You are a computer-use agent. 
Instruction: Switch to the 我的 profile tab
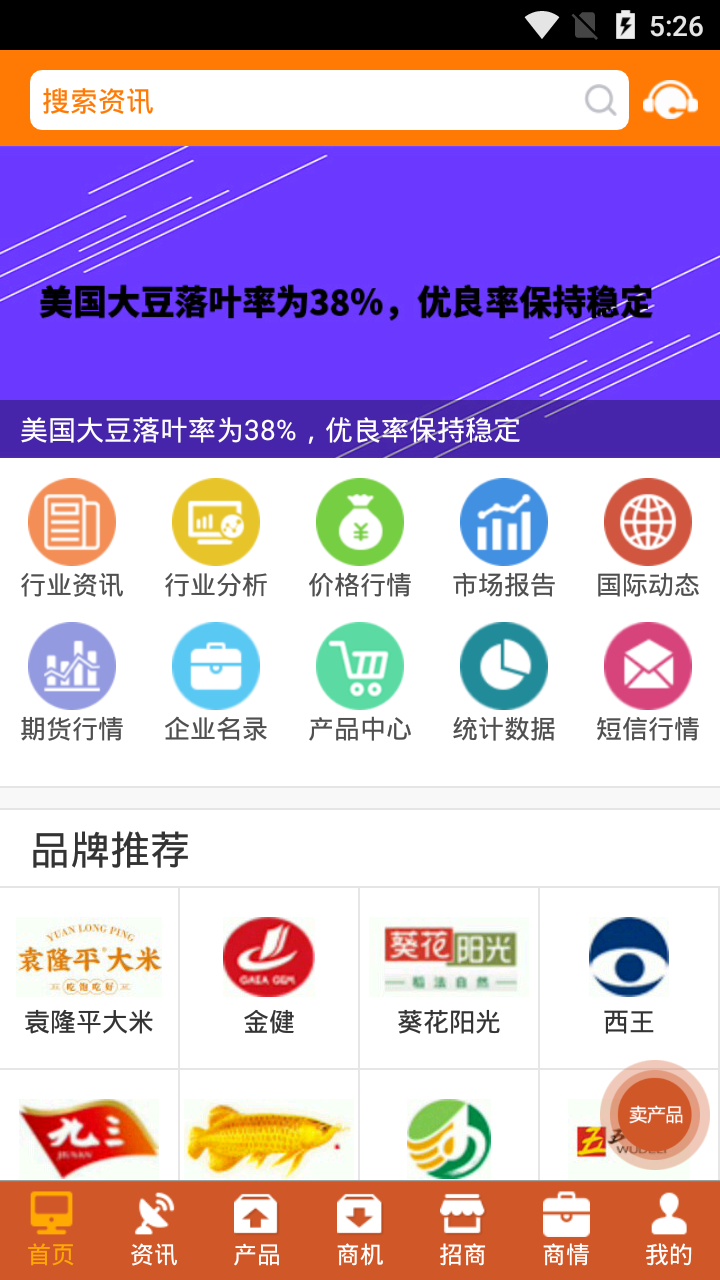tap(668, 1230)
